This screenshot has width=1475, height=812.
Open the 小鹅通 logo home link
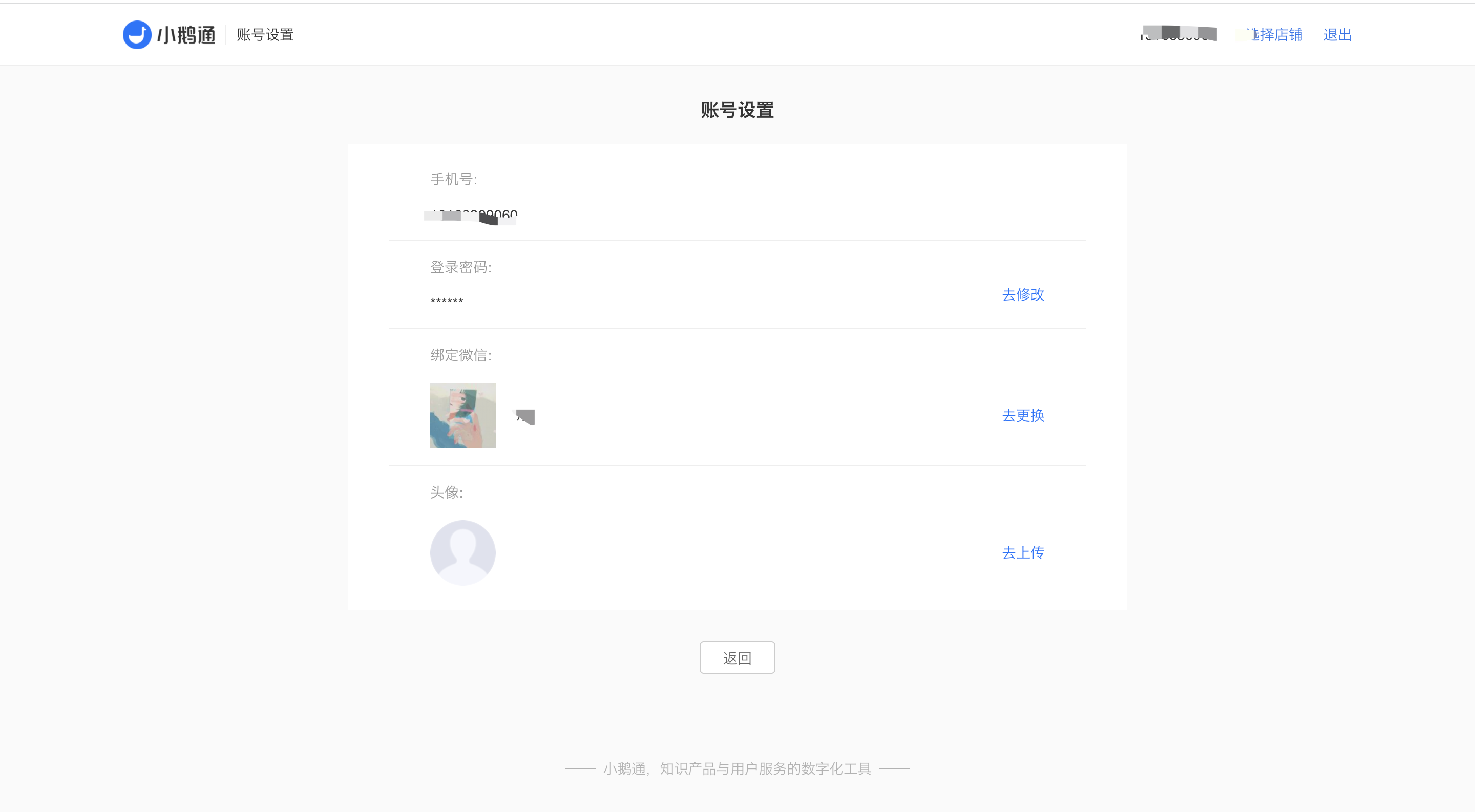169,35
